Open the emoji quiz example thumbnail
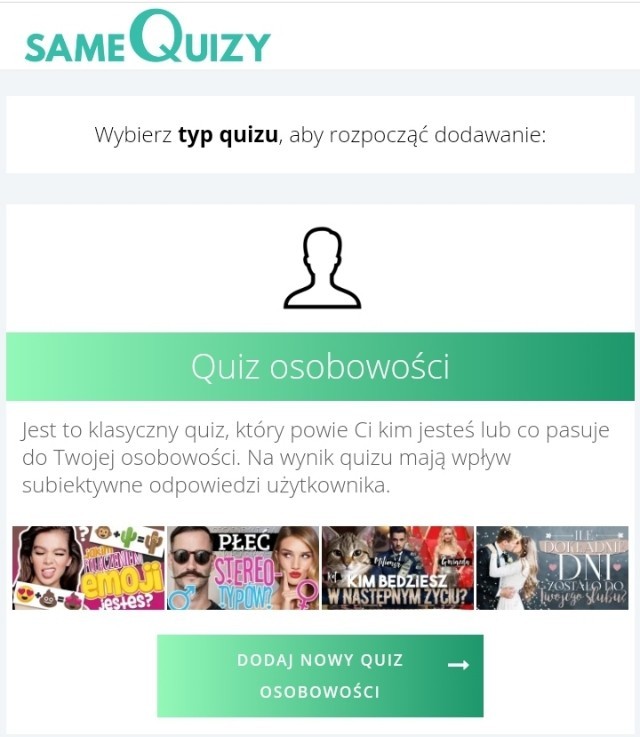Viewport: 640px width, 737px height. tap(88, 568)
